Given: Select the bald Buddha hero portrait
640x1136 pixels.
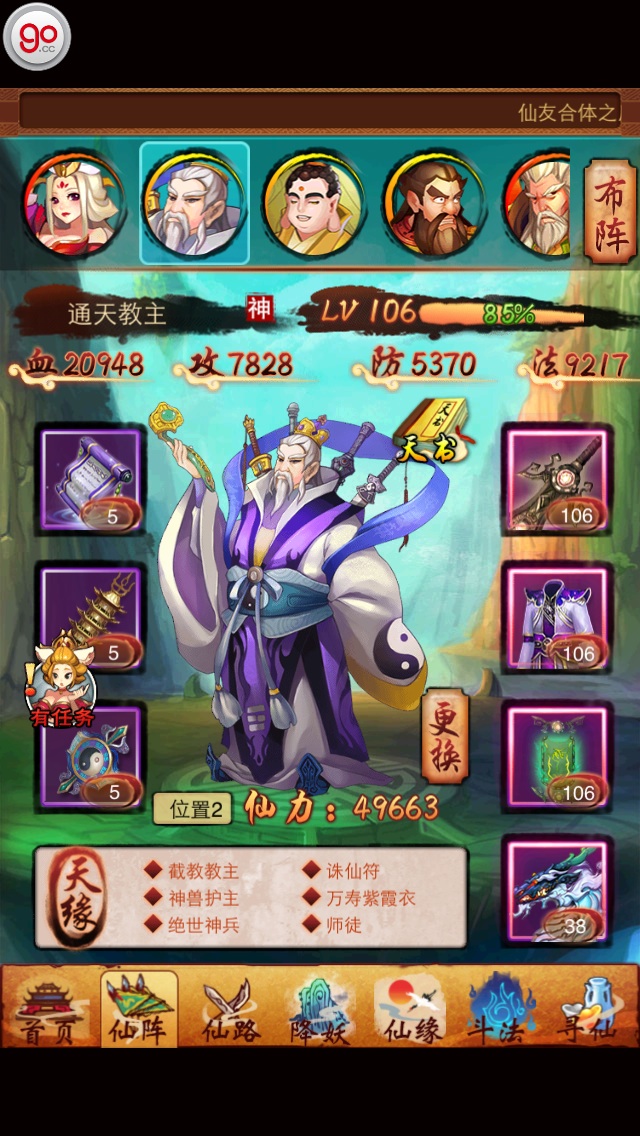Looking at the screenshot, I should pos(314,205).
